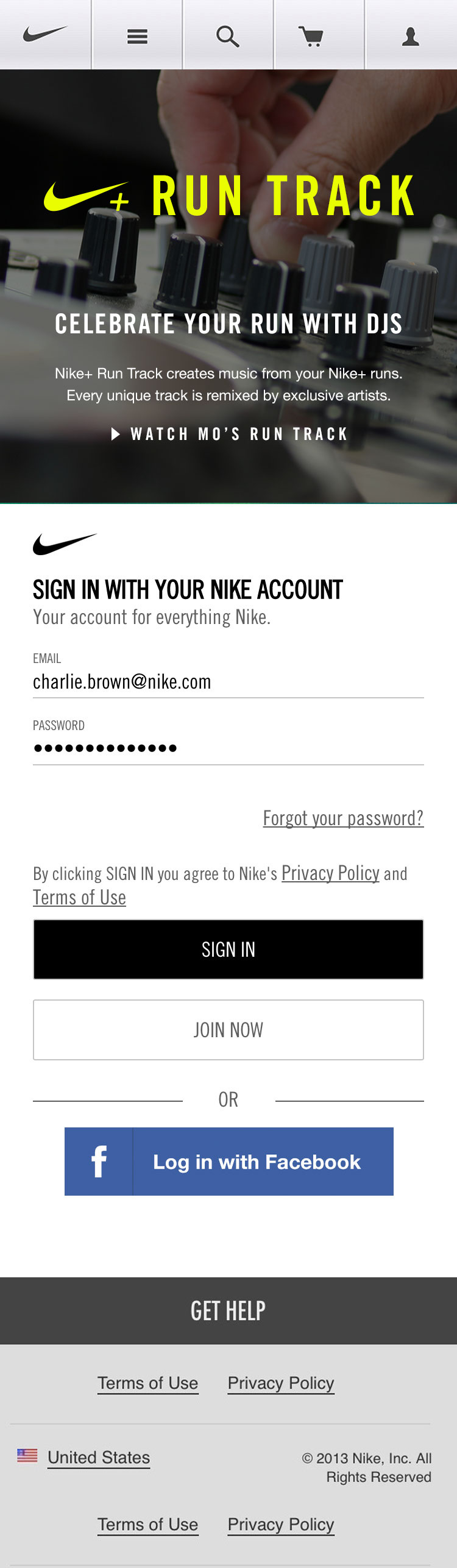Change country from United States
457x1568 pixels.
[x=98, y=1458]
